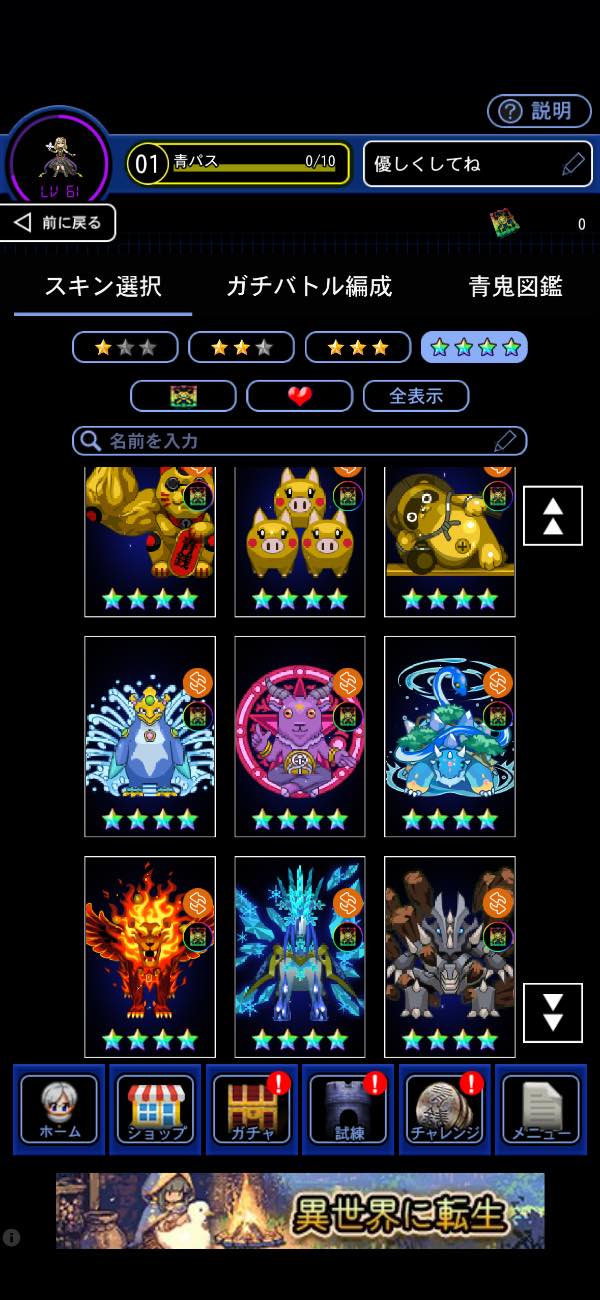Select the flaming lion skin card
This screenshot has height=1300, width=600.
click(x=150, y=956)
